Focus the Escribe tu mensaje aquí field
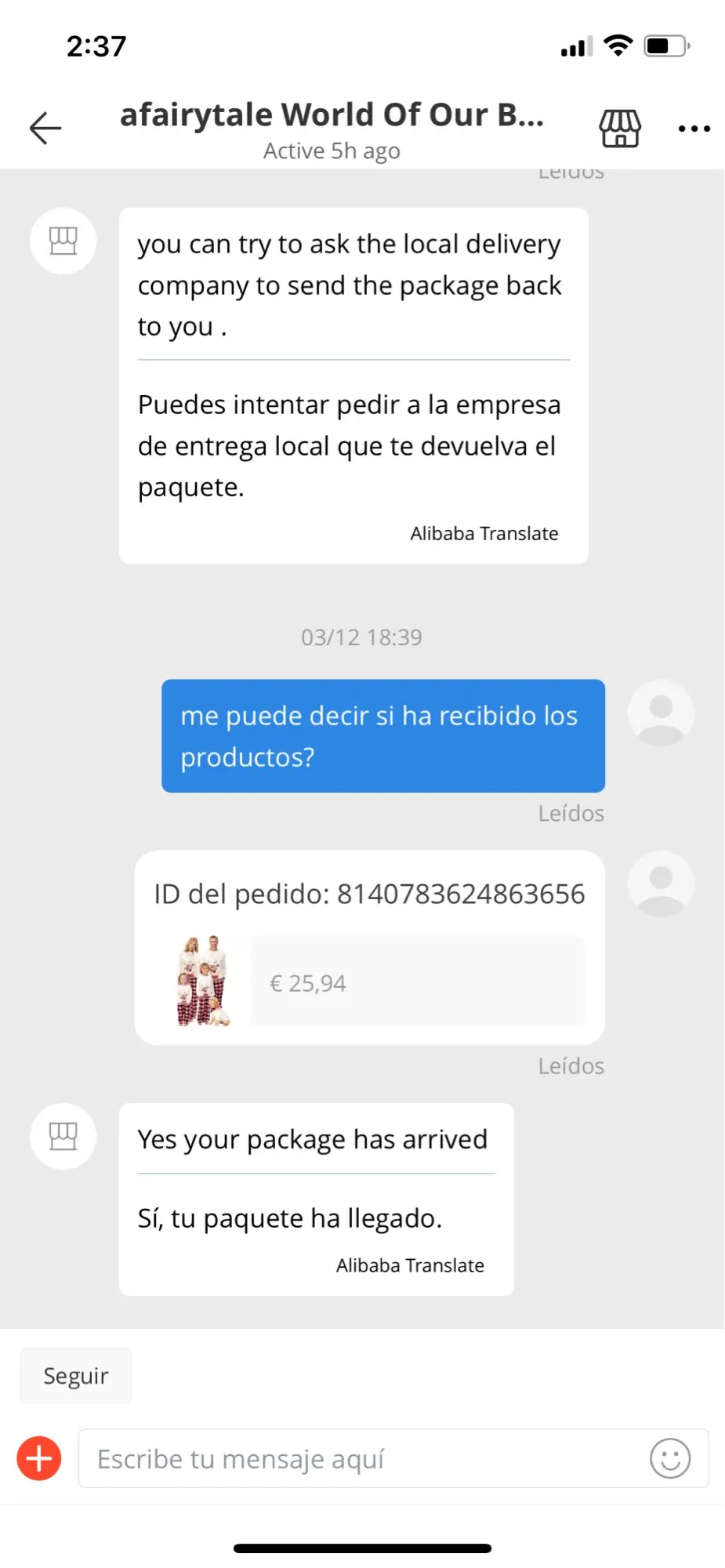The width and height of the screenshot is (725, 1568). point(361,1458)
